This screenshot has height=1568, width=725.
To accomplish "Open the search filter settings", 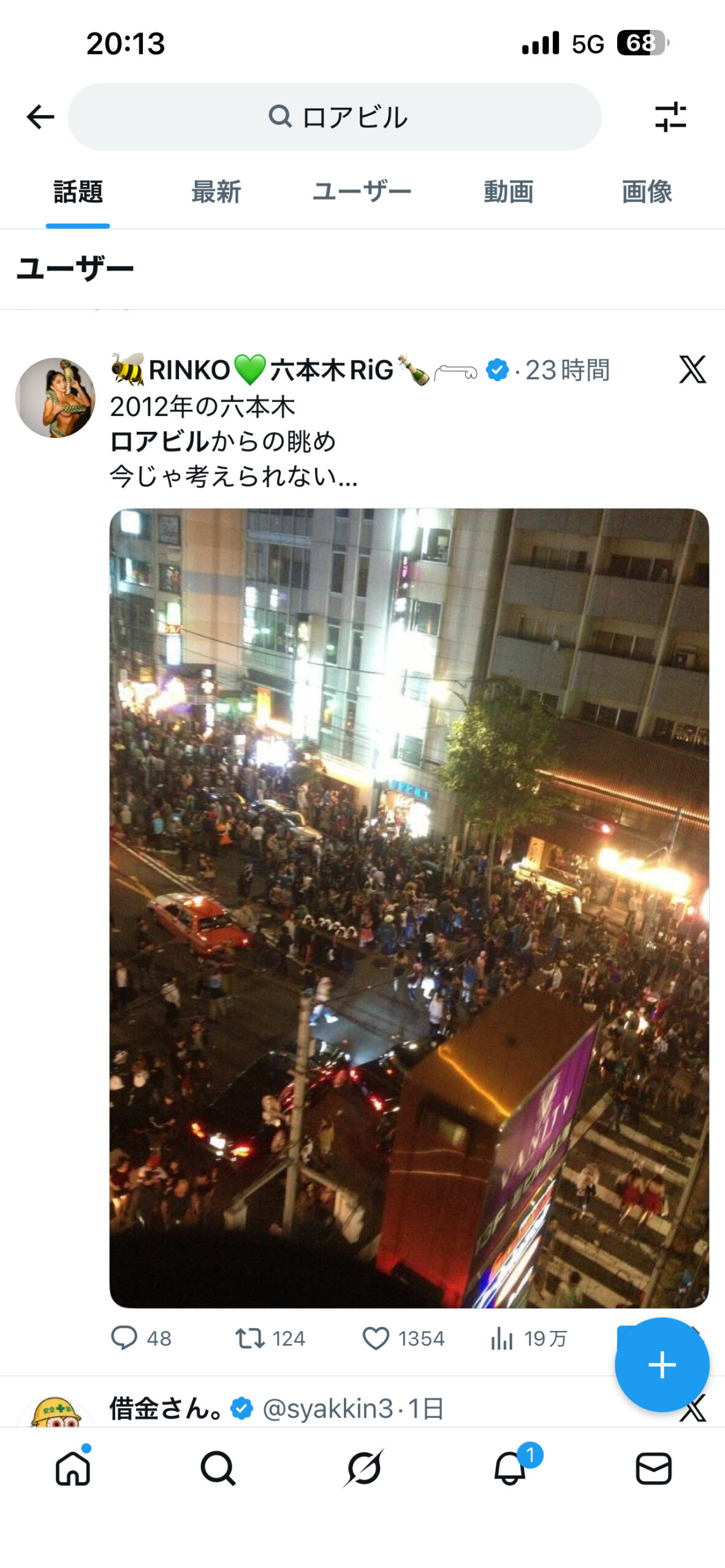I will tap(670, 116).
